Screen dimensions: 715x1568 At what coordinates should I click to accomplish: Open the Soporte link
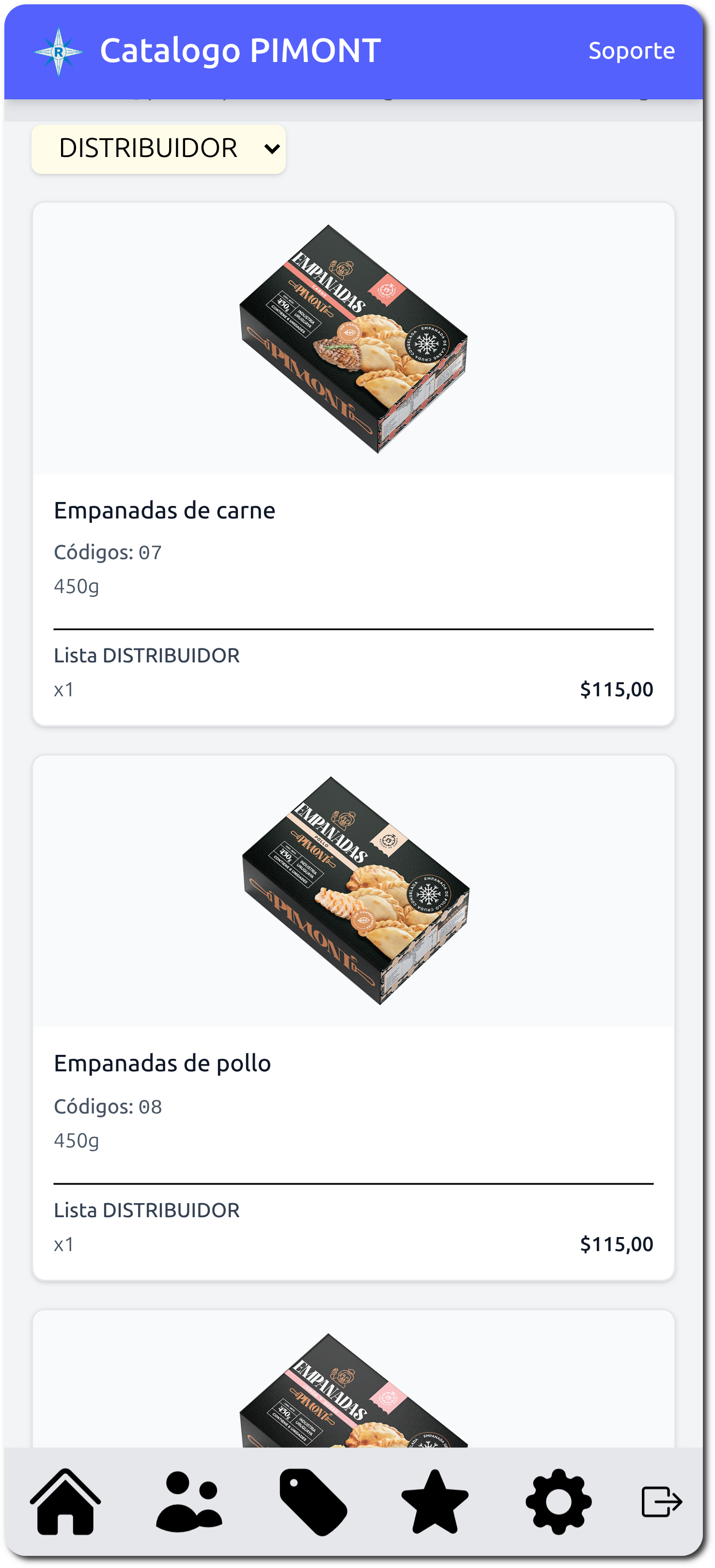(x=631, y=50)
